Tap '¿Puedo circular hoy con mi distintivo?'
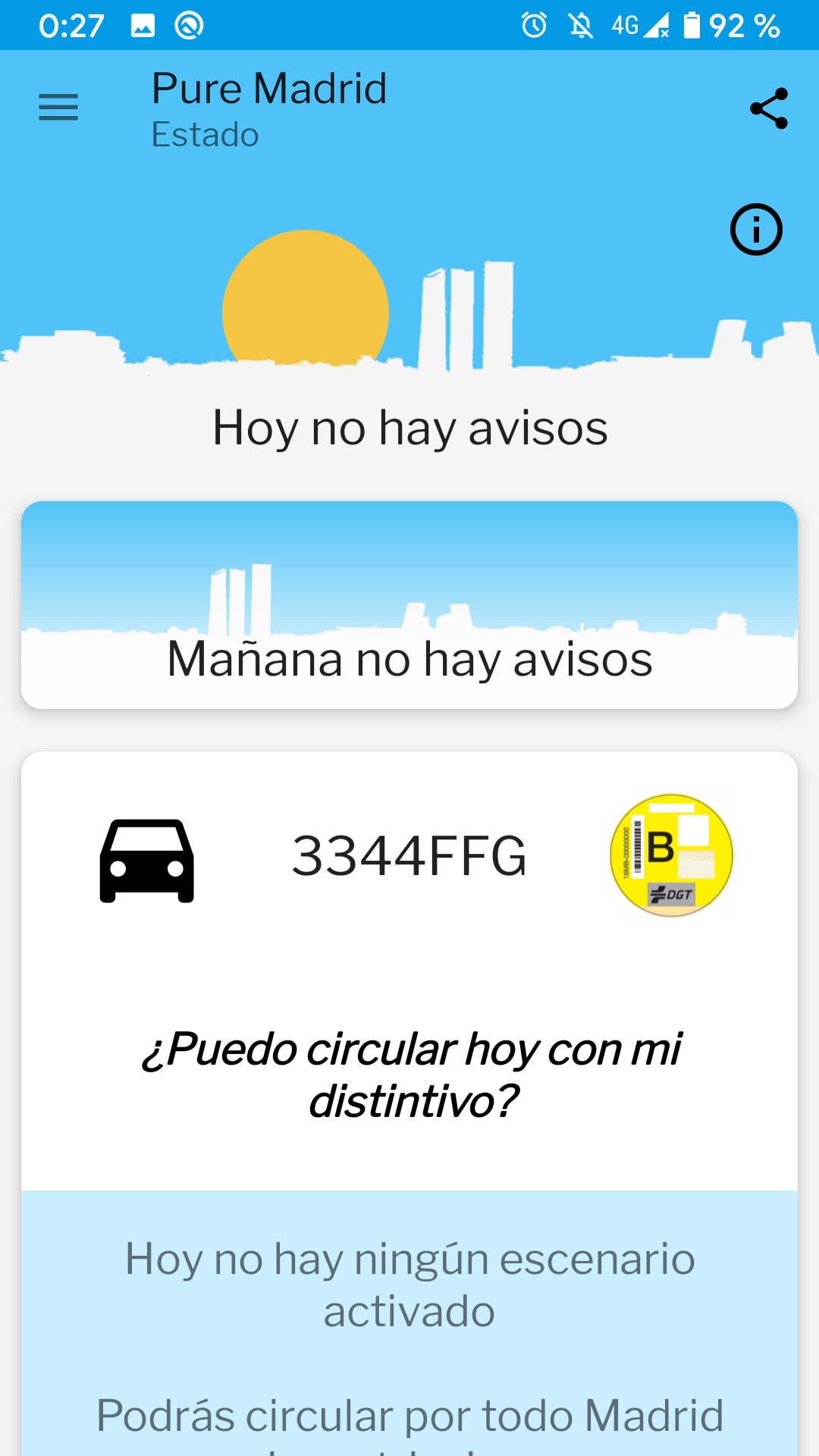Viewport: 819px width, 1456px height. [409, 1073]
